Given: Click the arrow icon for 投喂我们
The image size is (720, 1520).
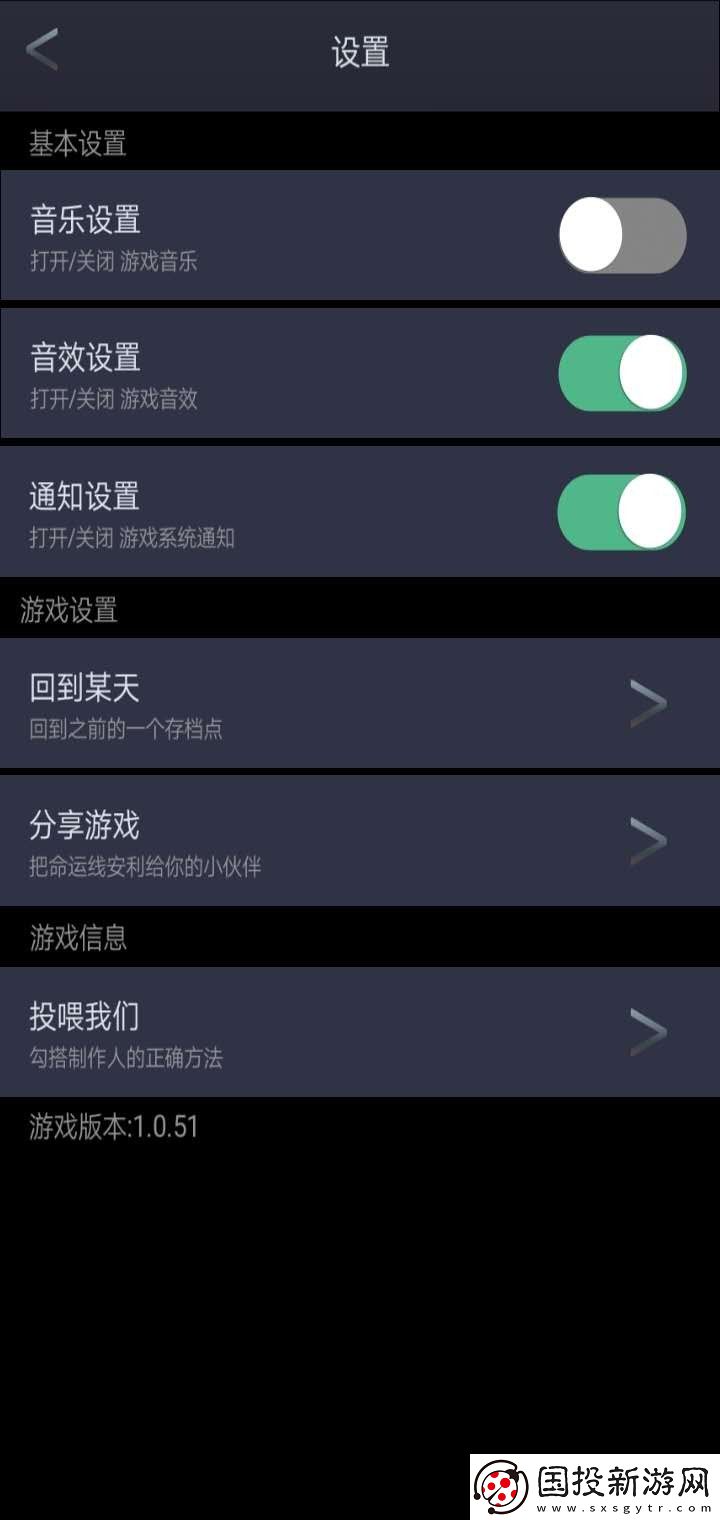Looking at the screenshot, I should pos(649,1031).
